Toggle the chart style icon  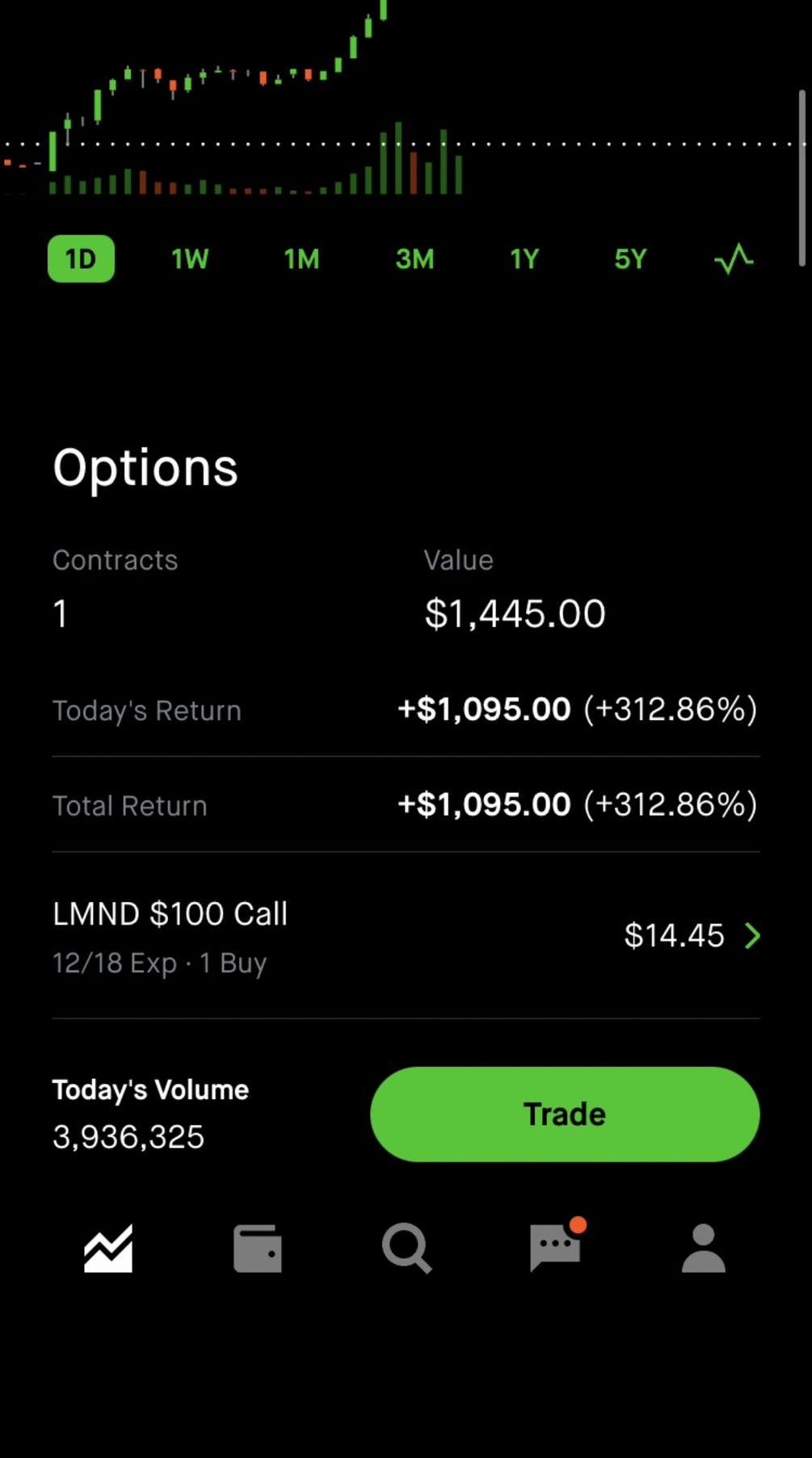pos(734,259)
